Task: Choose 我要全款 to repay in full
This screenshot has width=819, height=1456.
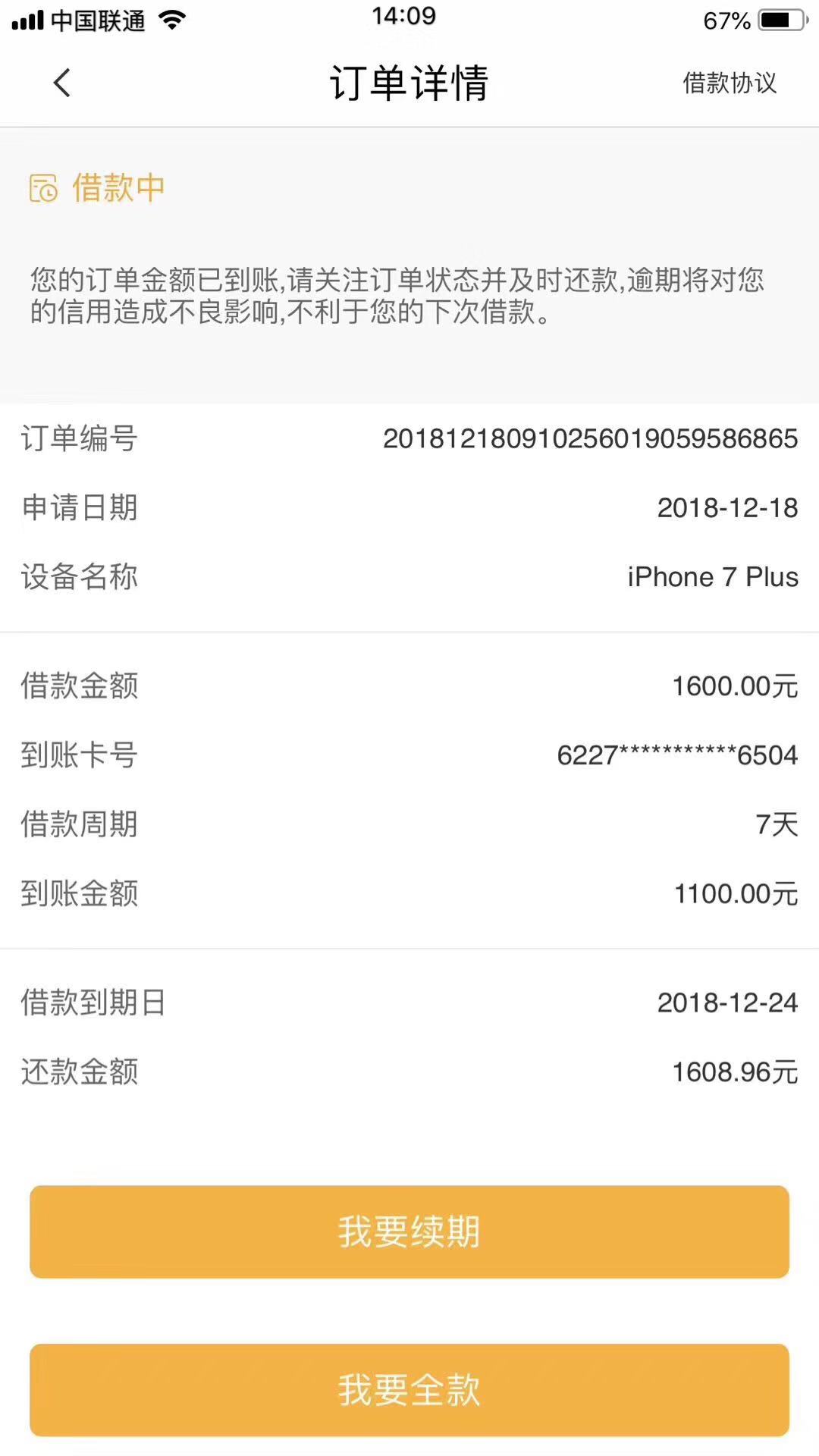Action: click(x=409, y=1389)
